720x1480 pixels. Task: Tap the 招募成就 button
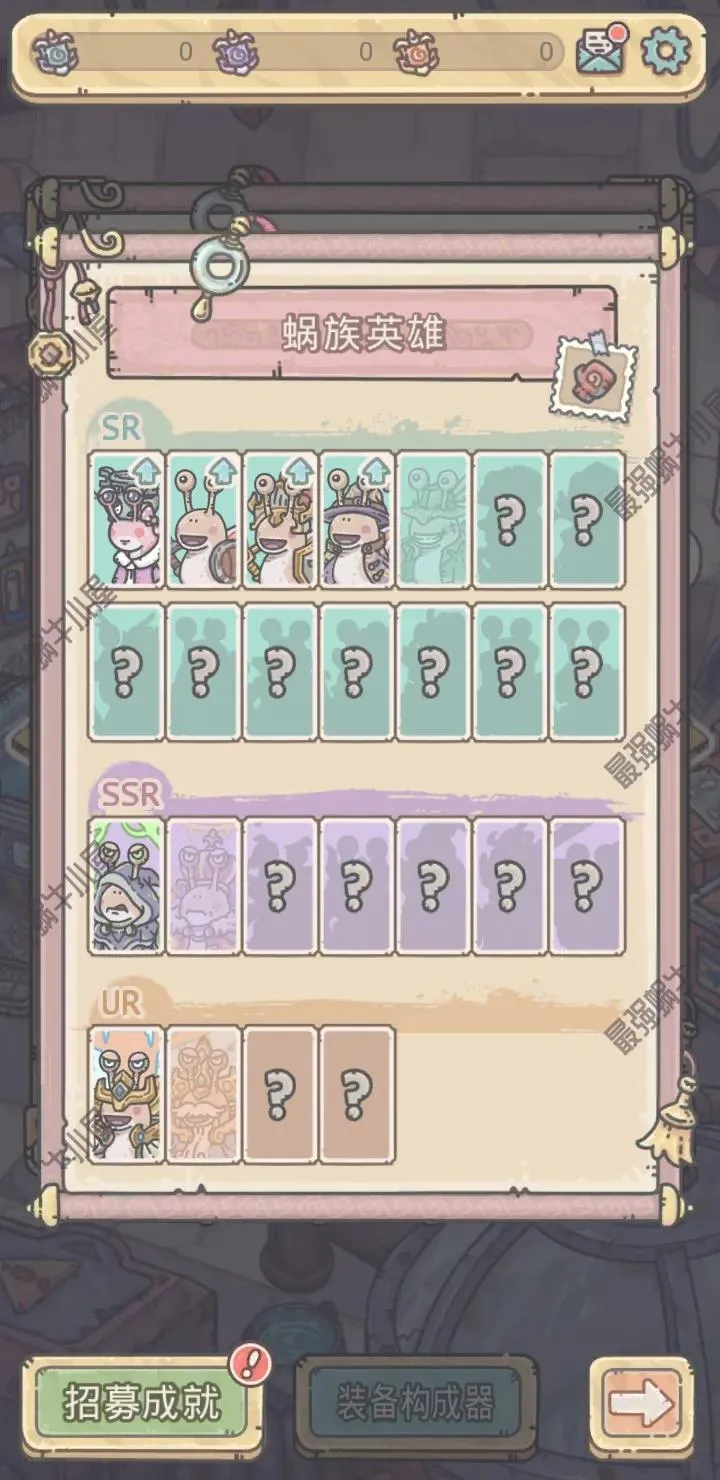141,1404
